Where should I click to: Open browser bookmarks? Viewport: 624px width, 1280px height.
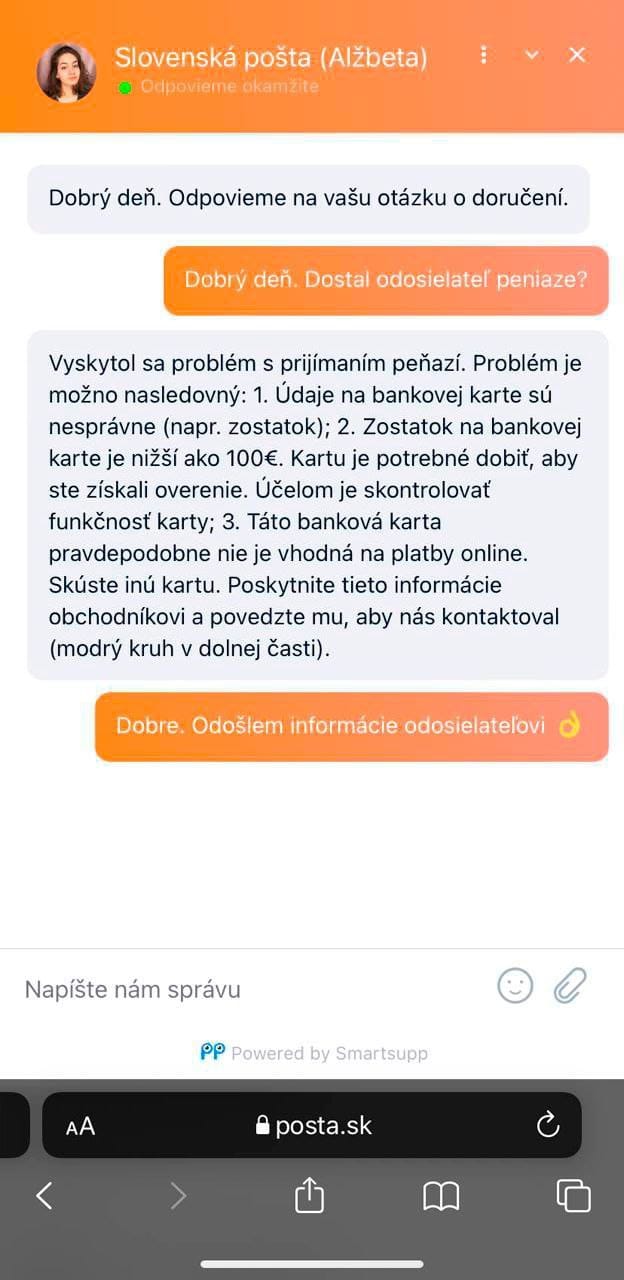click(x=441, y=1195)
